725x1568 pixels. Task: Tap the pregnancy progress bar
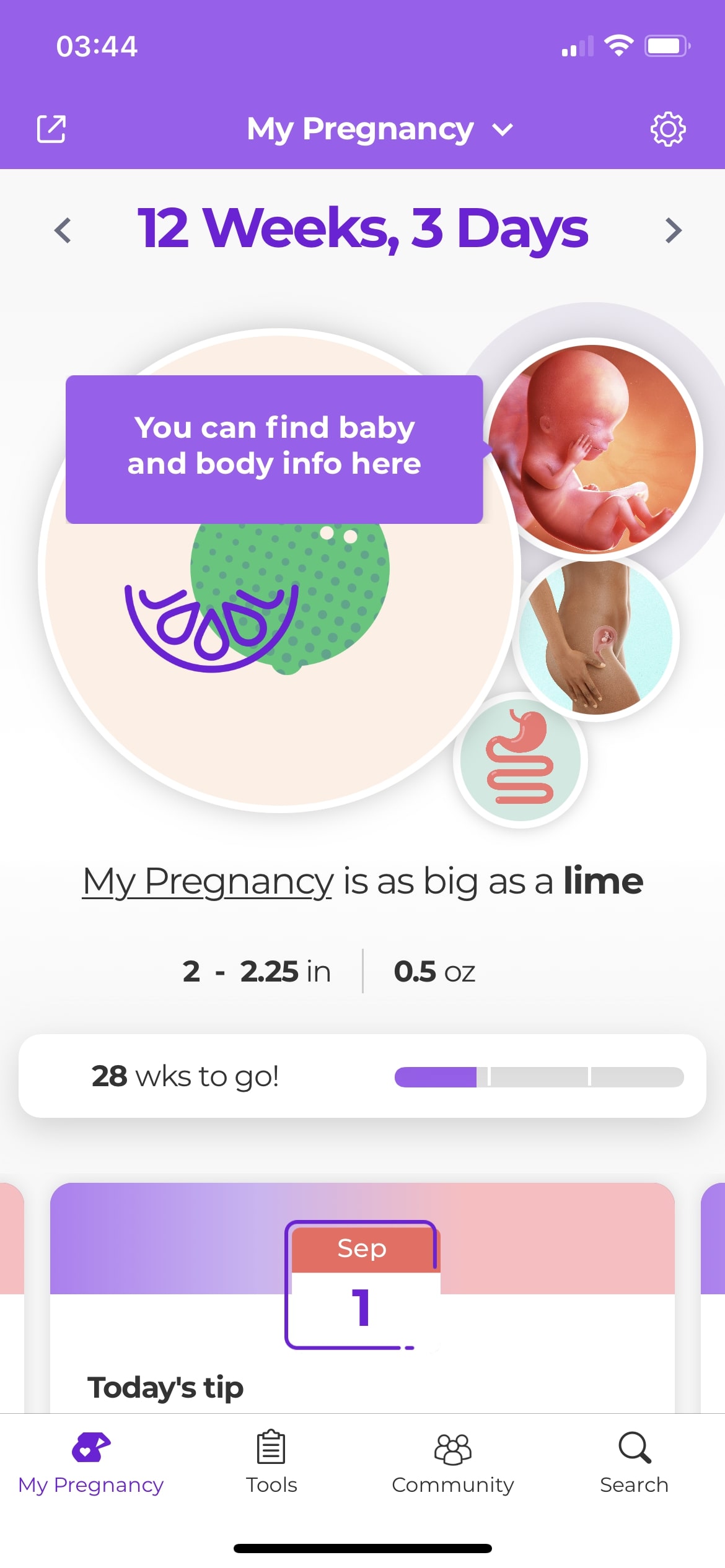pyautogui.click(x=539, y=1076)
